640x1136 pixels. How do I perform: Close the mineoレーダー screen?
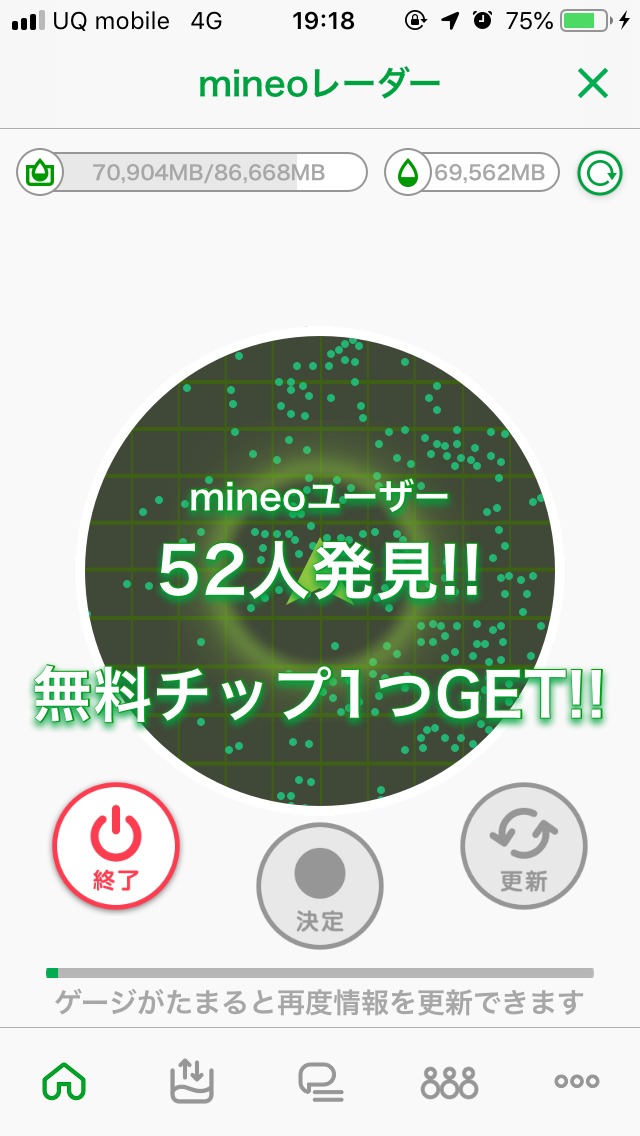tap(593, 85)
